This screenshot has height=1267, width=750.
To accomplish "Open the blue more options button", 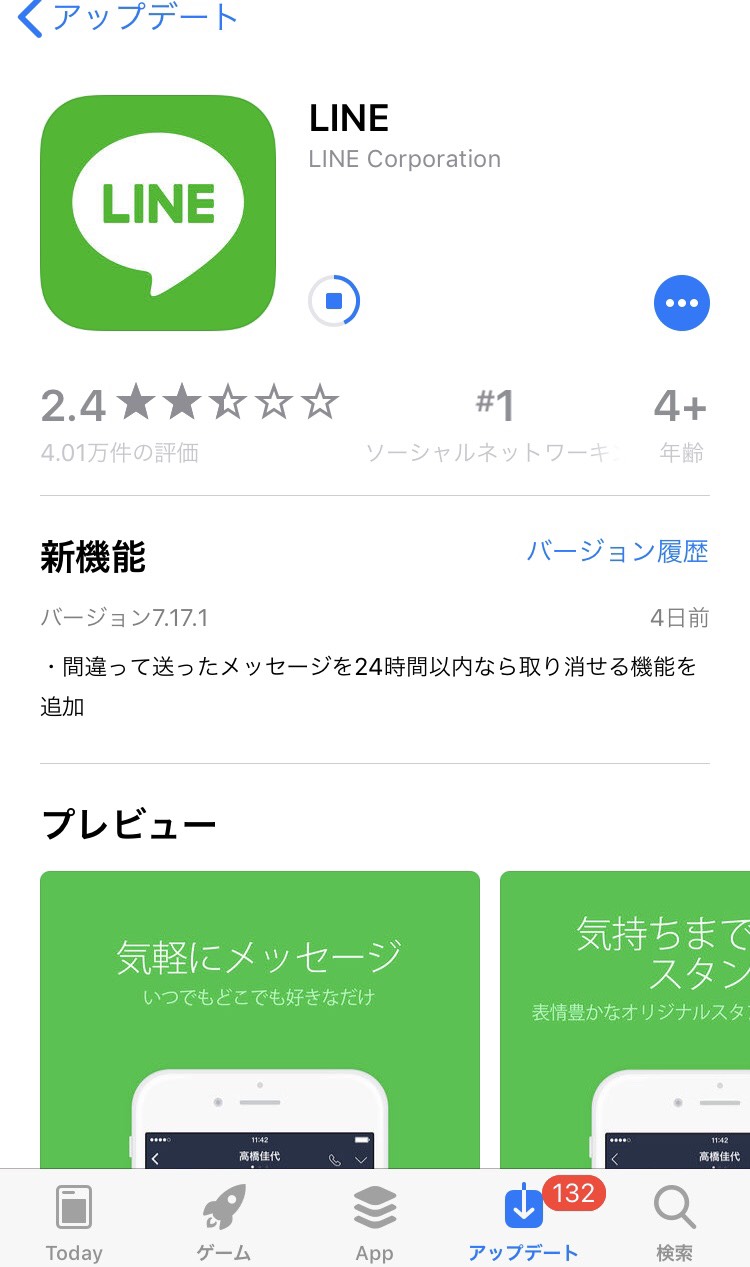I will [681, 302].
